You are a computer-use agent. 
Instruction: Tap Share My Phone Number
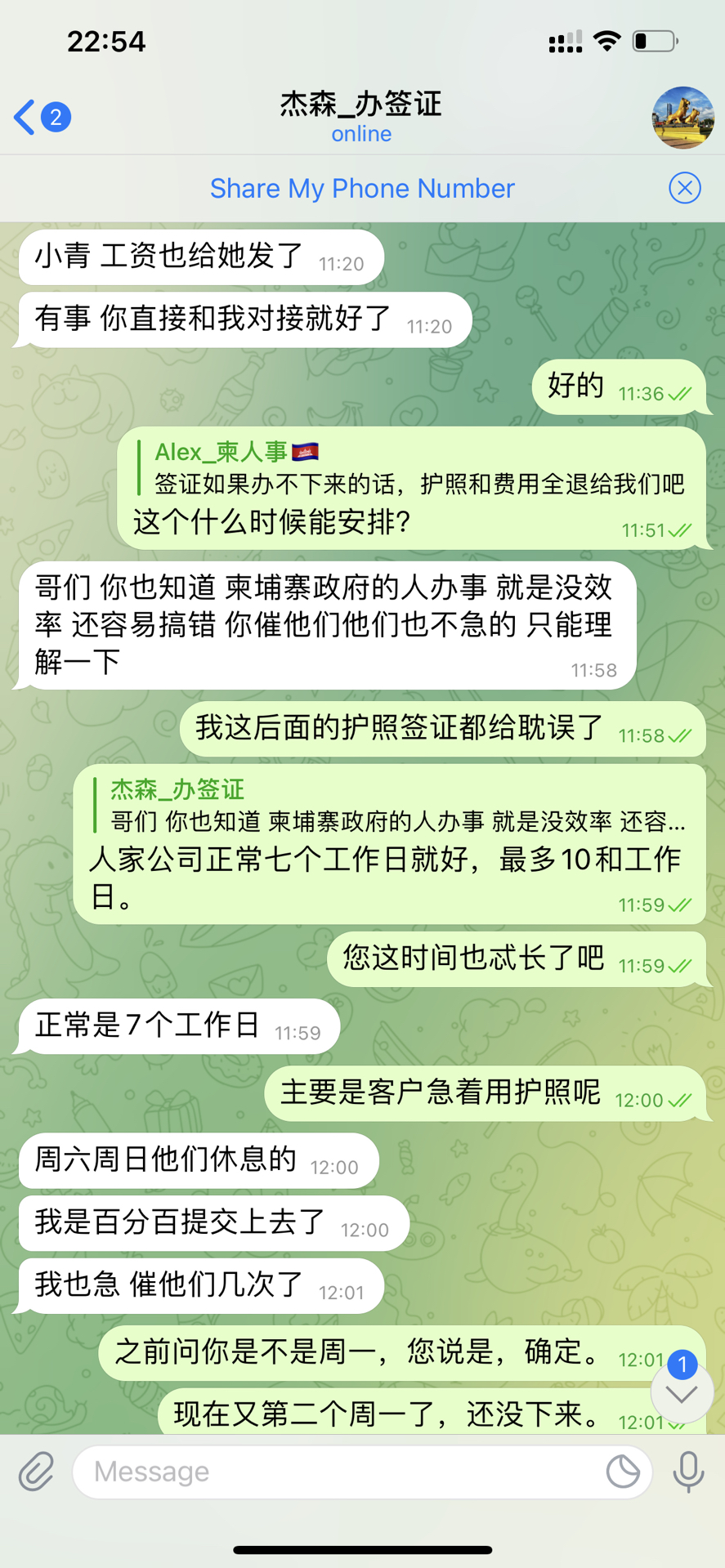362,189
